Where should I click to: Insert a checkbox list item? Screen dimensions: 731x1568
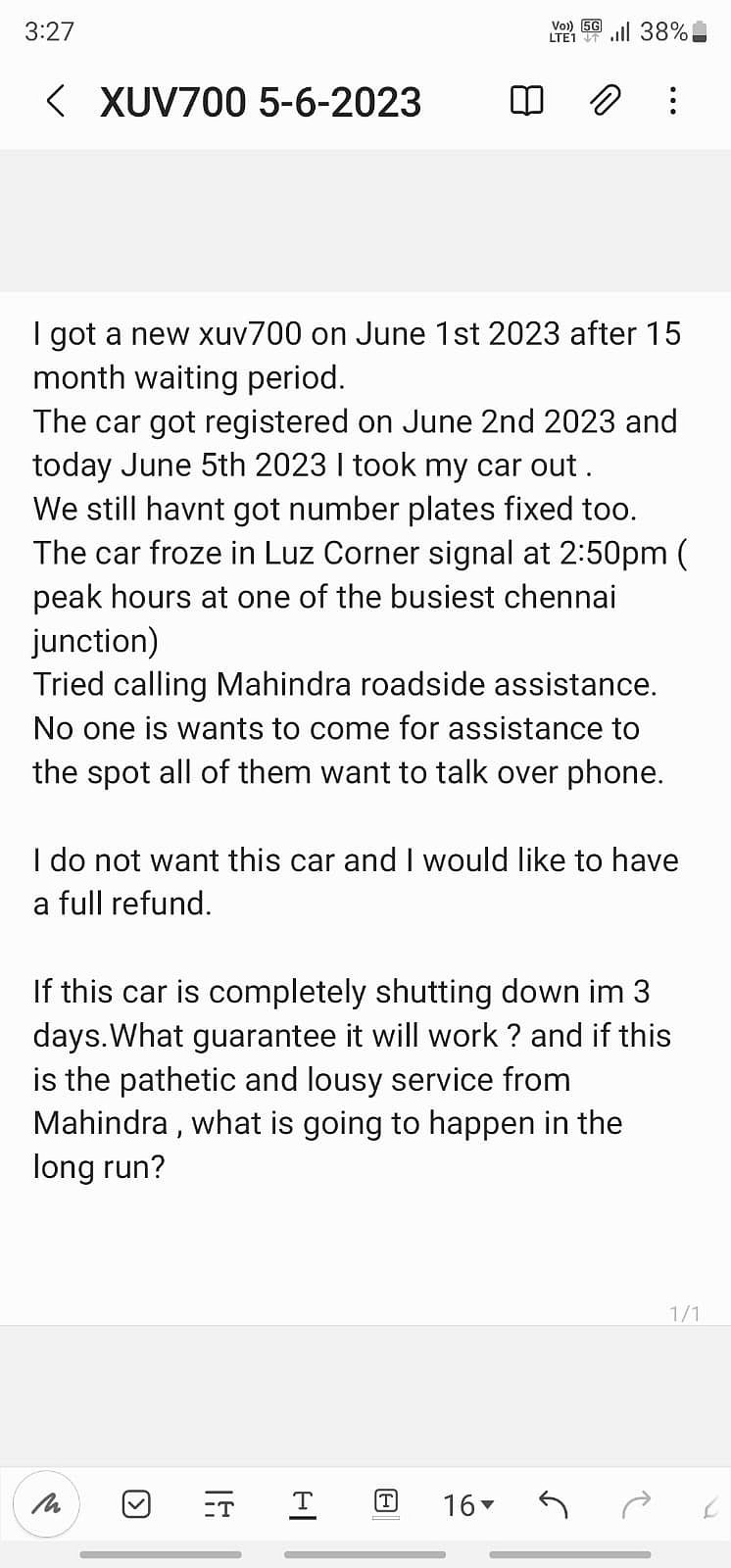136,1504
